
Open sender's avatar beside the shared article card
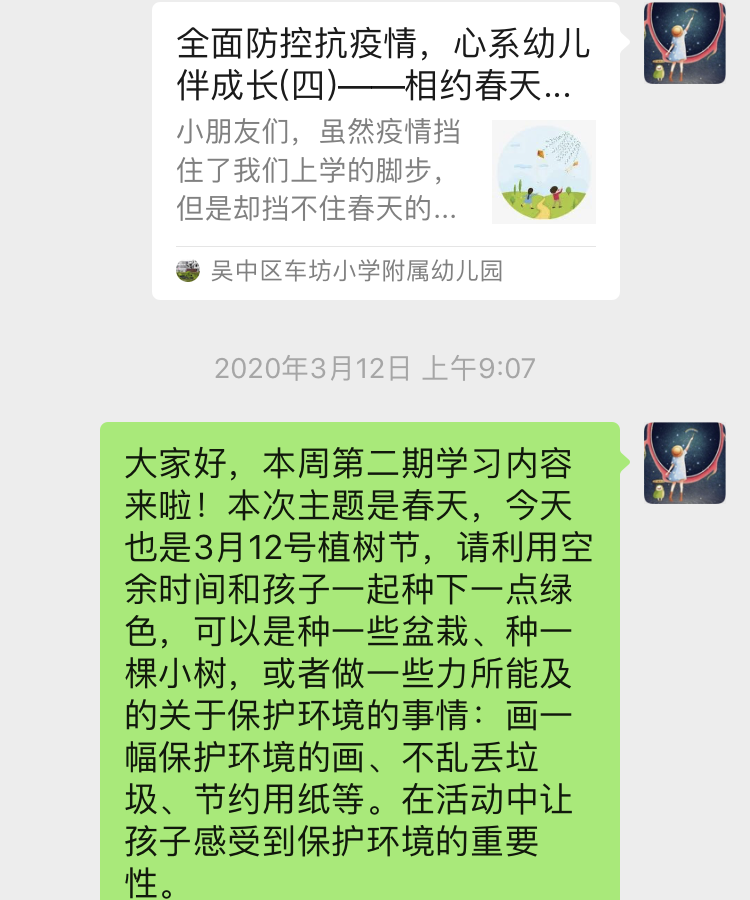coord(684,44)
